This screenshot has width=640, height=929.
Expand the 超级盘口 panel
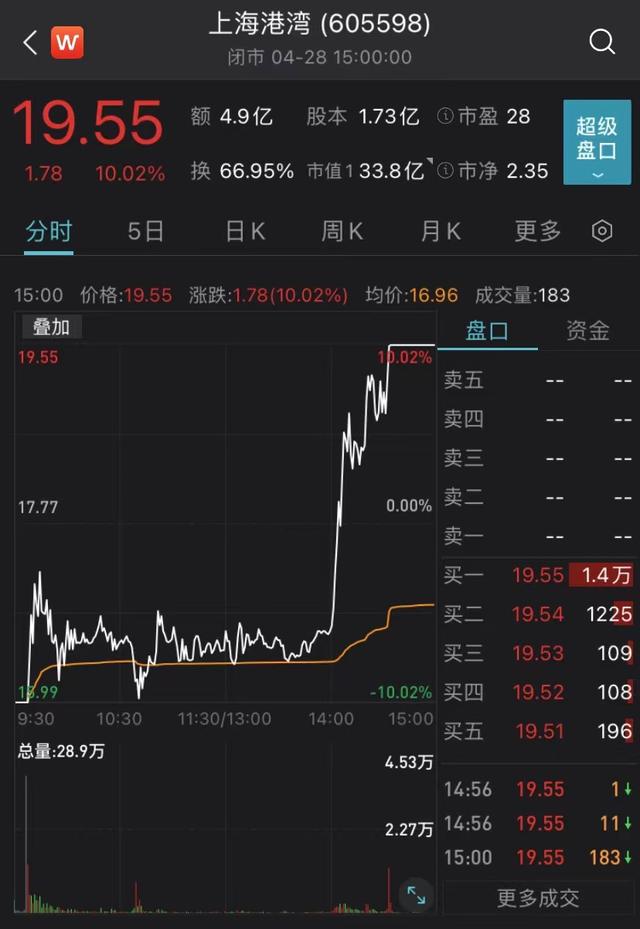596,142
